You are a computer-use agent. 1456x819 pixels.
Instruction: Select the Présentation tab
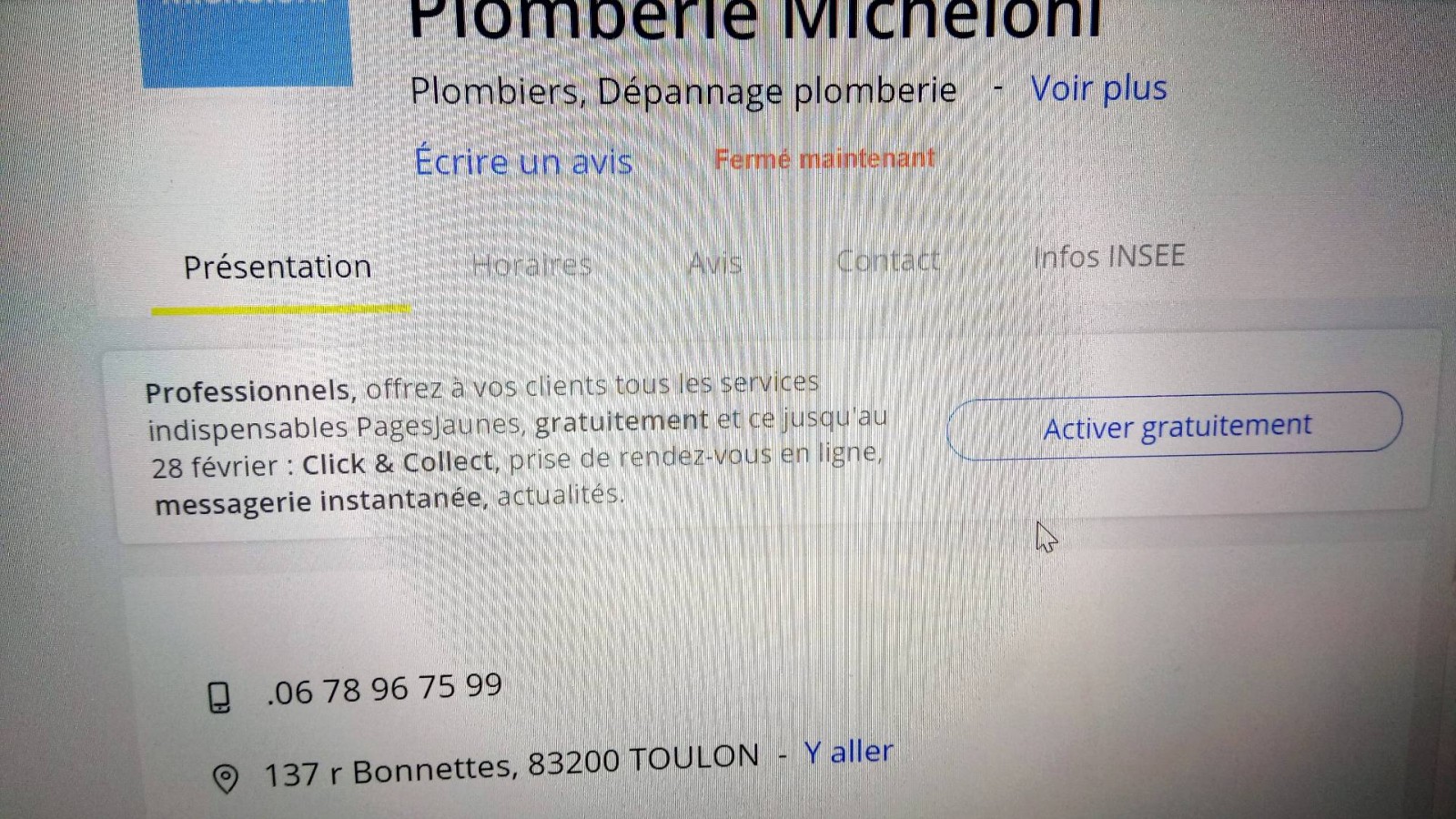(278, 268)
